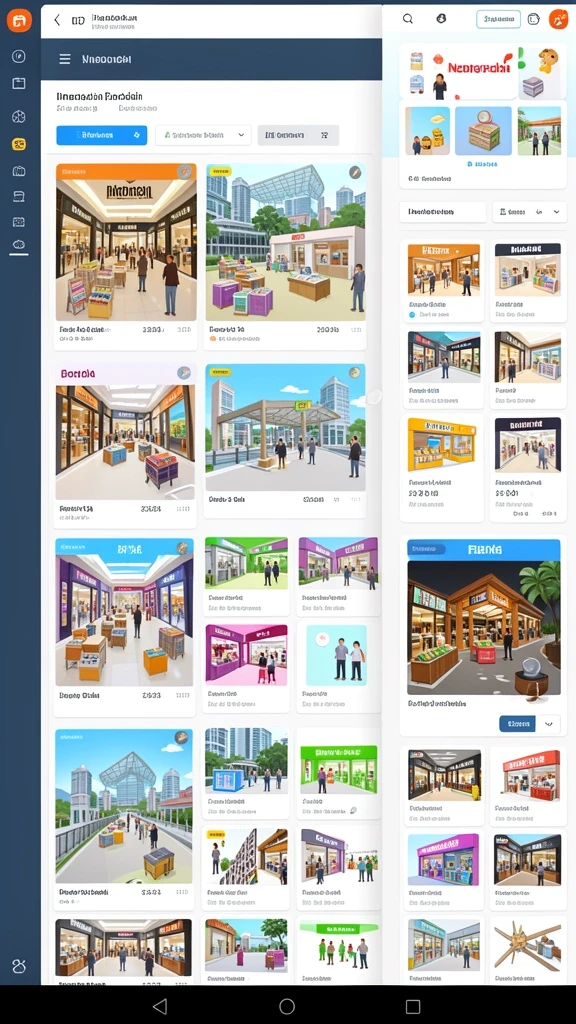Expand the white dropdown next to the blue button
Image resolution: width=576 pixels, height=1024 pixels.
tap(203, 135)
